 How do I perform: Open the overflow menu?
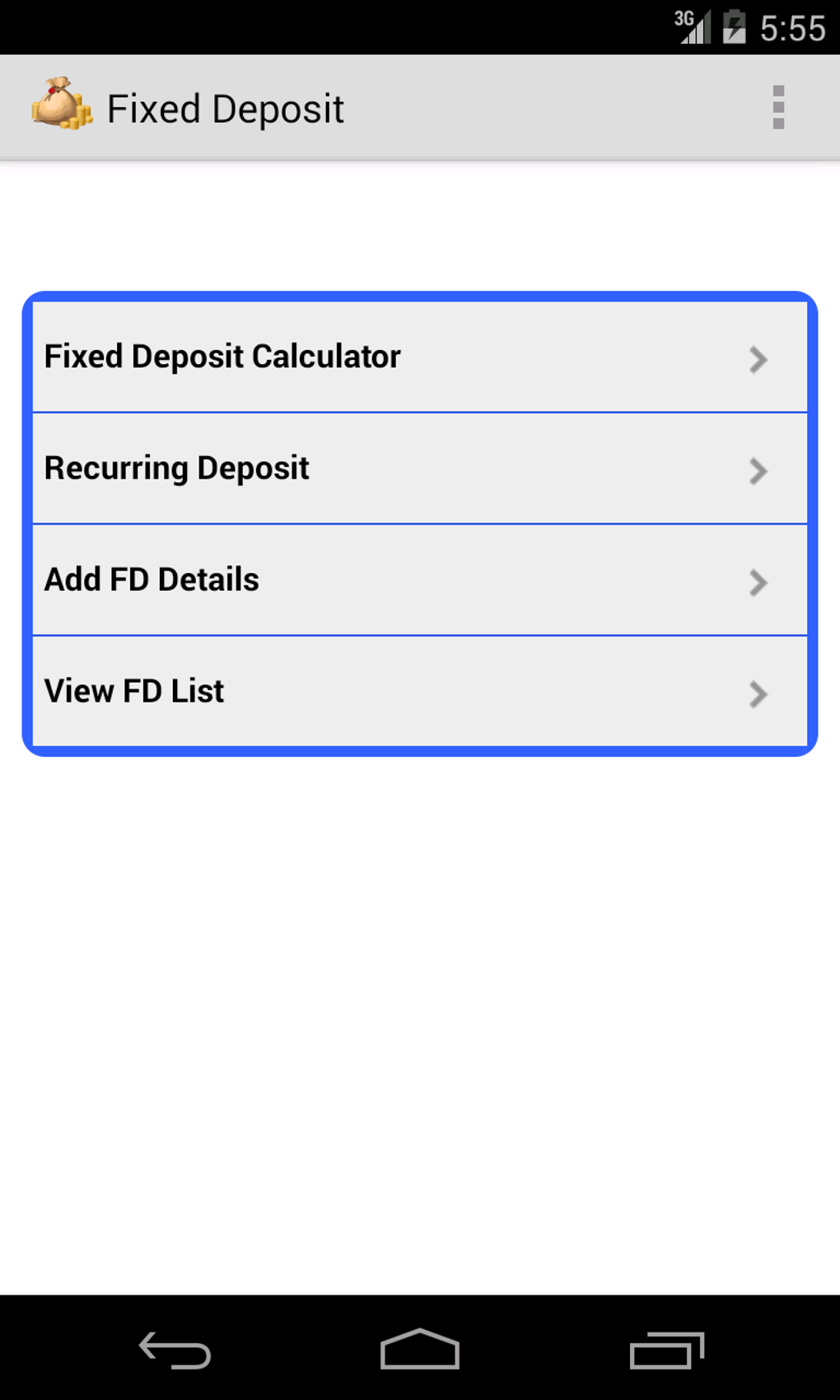(777, 108)
